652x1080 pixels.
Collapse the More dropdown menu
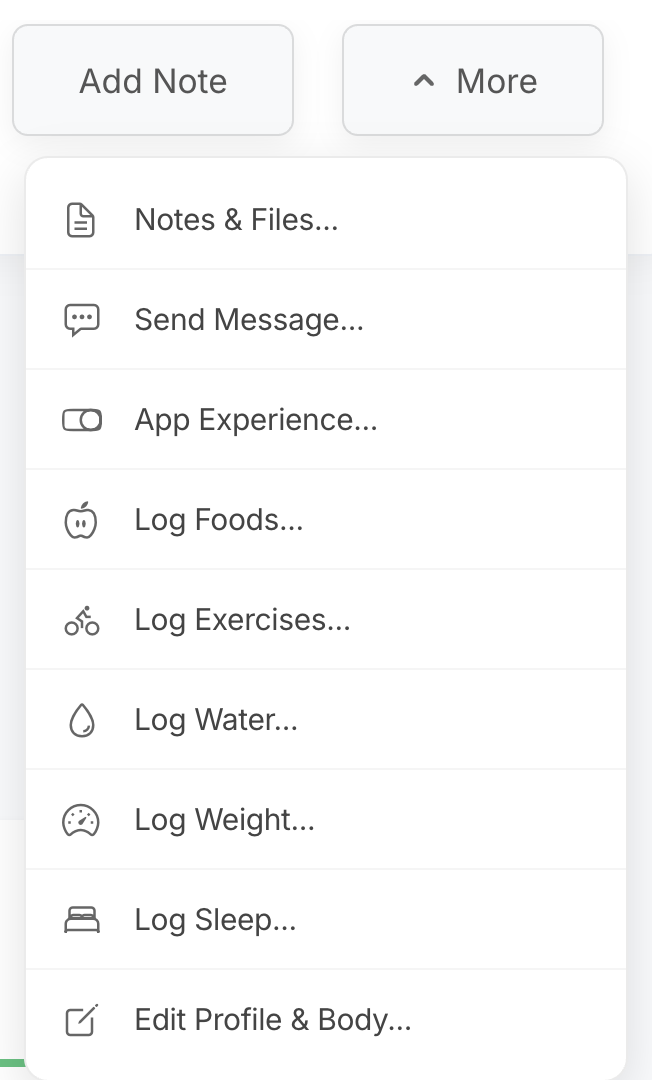pos(473,81)
